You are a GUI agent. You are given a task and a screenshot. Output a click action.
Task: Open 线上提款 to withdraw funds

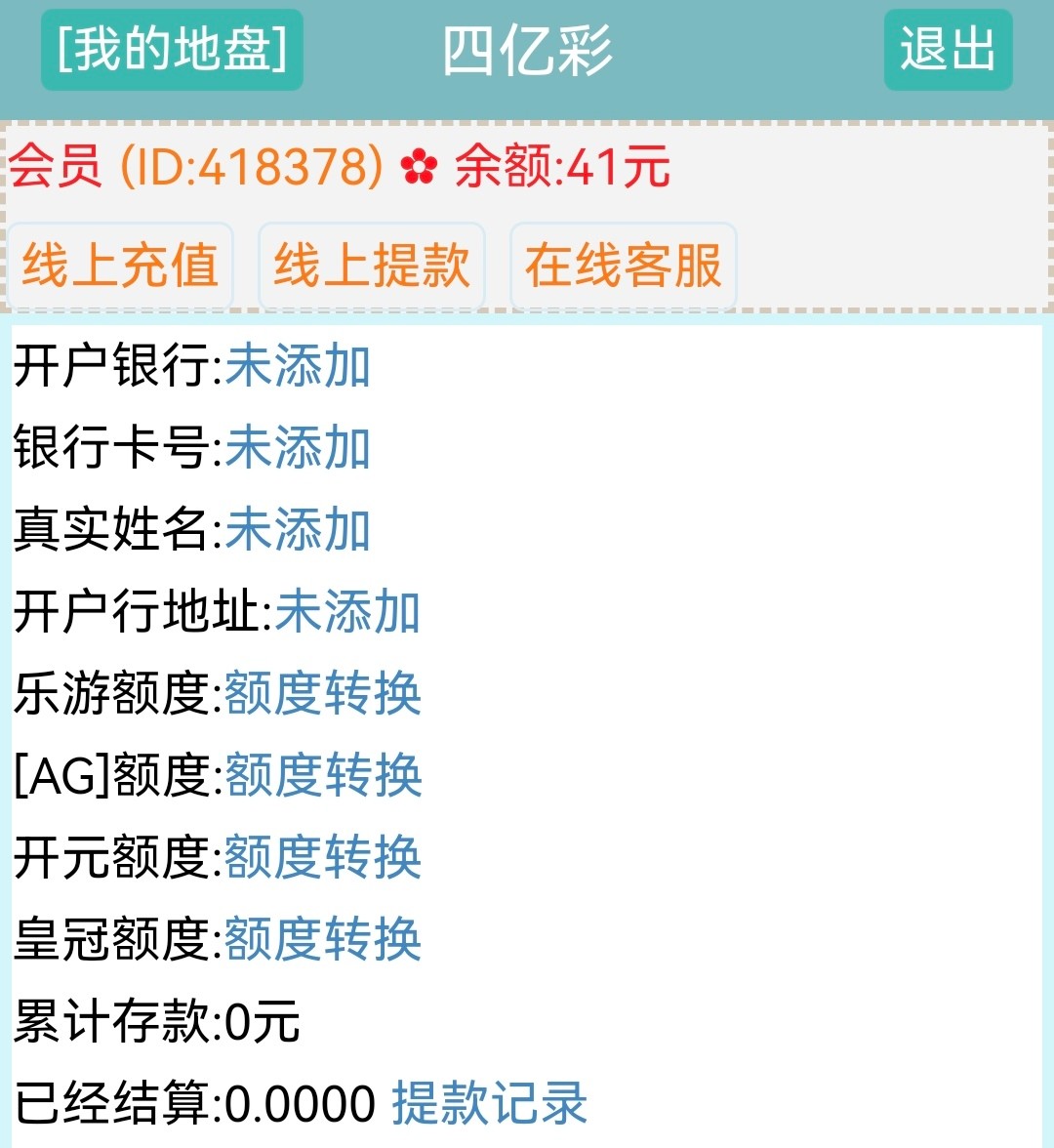372,266
